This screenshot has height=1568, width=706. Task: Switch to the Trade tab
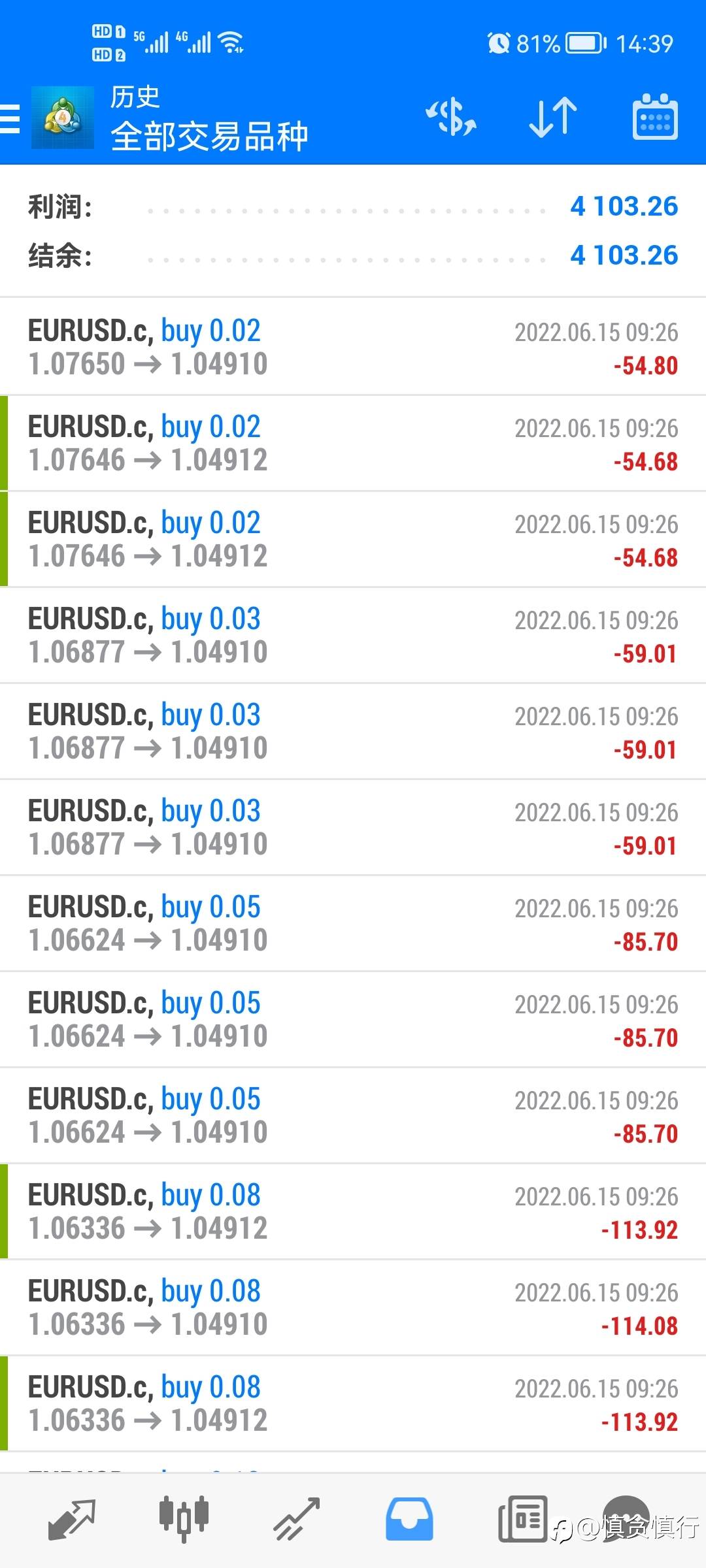(x=297, y=1520)
